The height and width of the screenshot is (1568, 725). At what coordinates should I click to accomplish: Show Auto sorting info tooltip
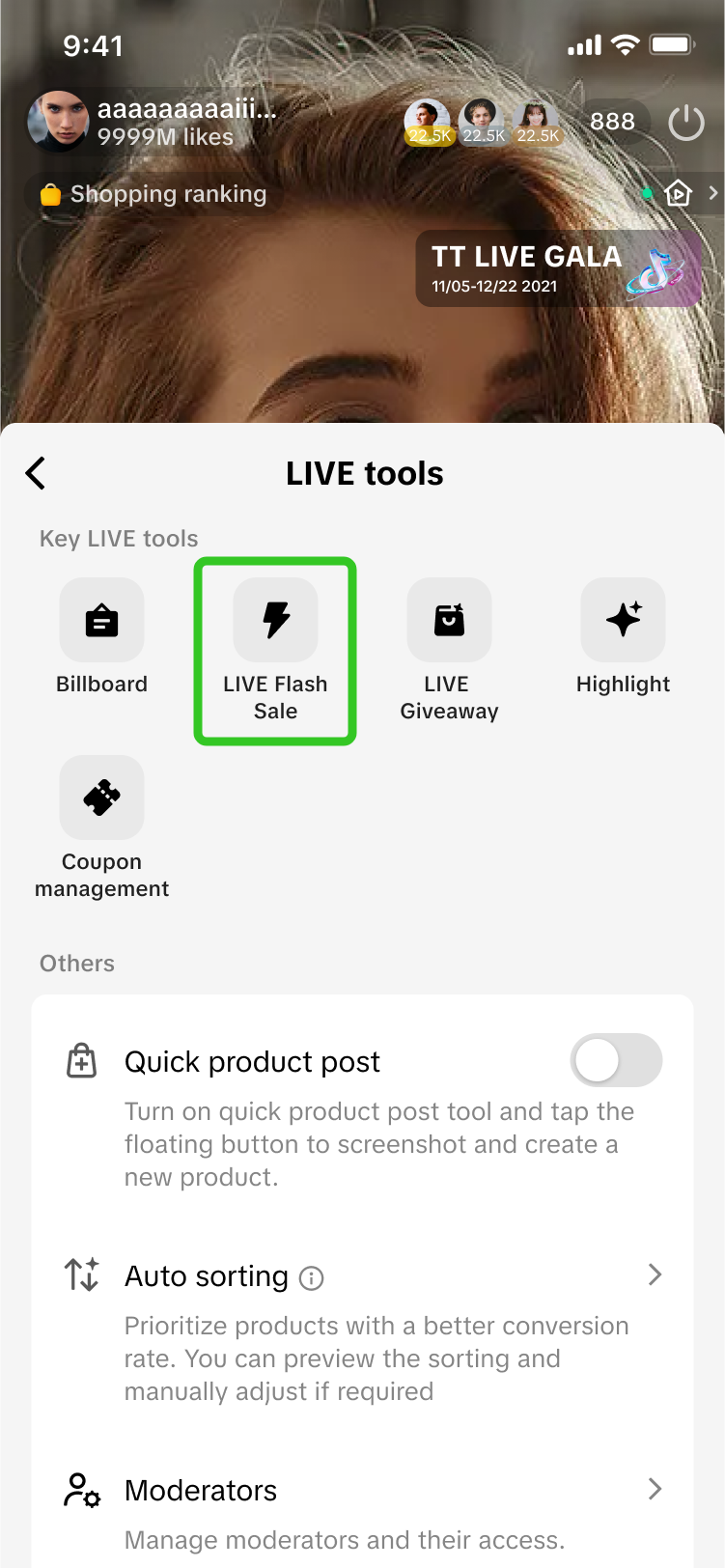point(312,1278)
